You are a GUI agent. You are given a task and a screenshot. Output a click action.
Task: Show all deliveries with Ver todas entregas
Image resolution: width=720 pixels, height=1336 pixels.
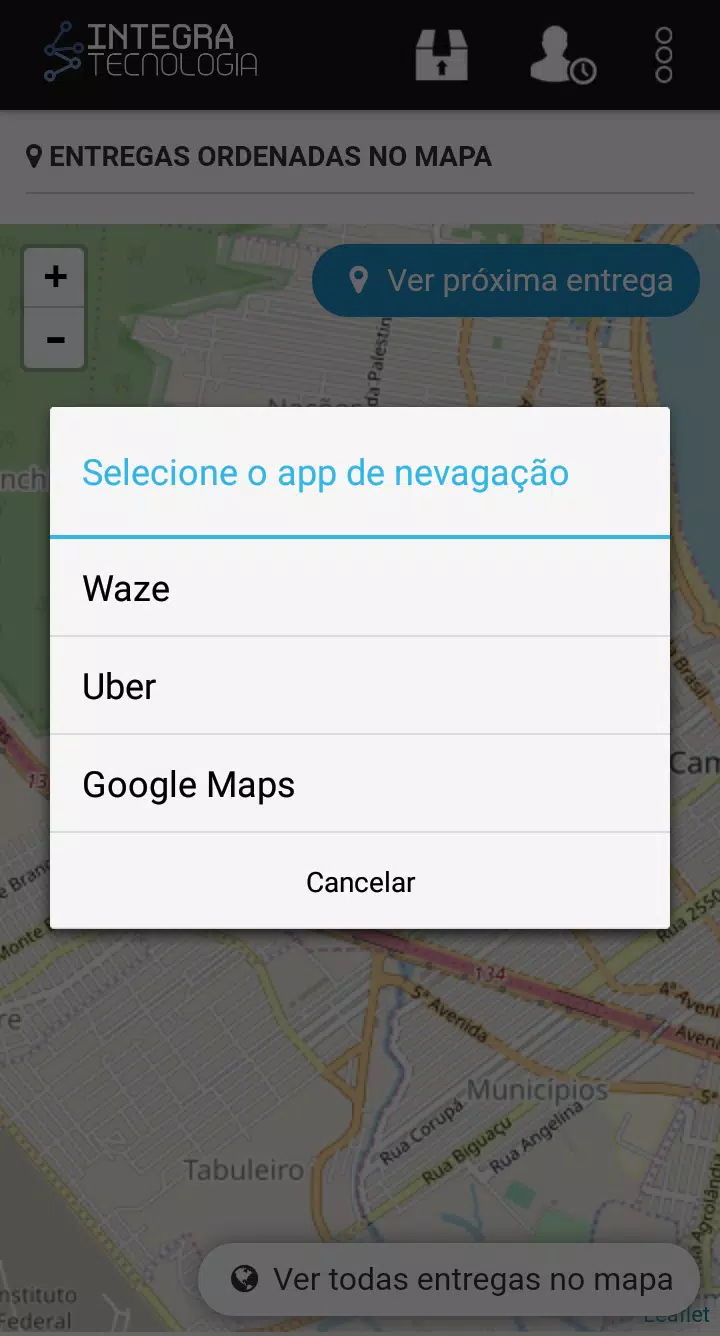(x=447, y=1279)
